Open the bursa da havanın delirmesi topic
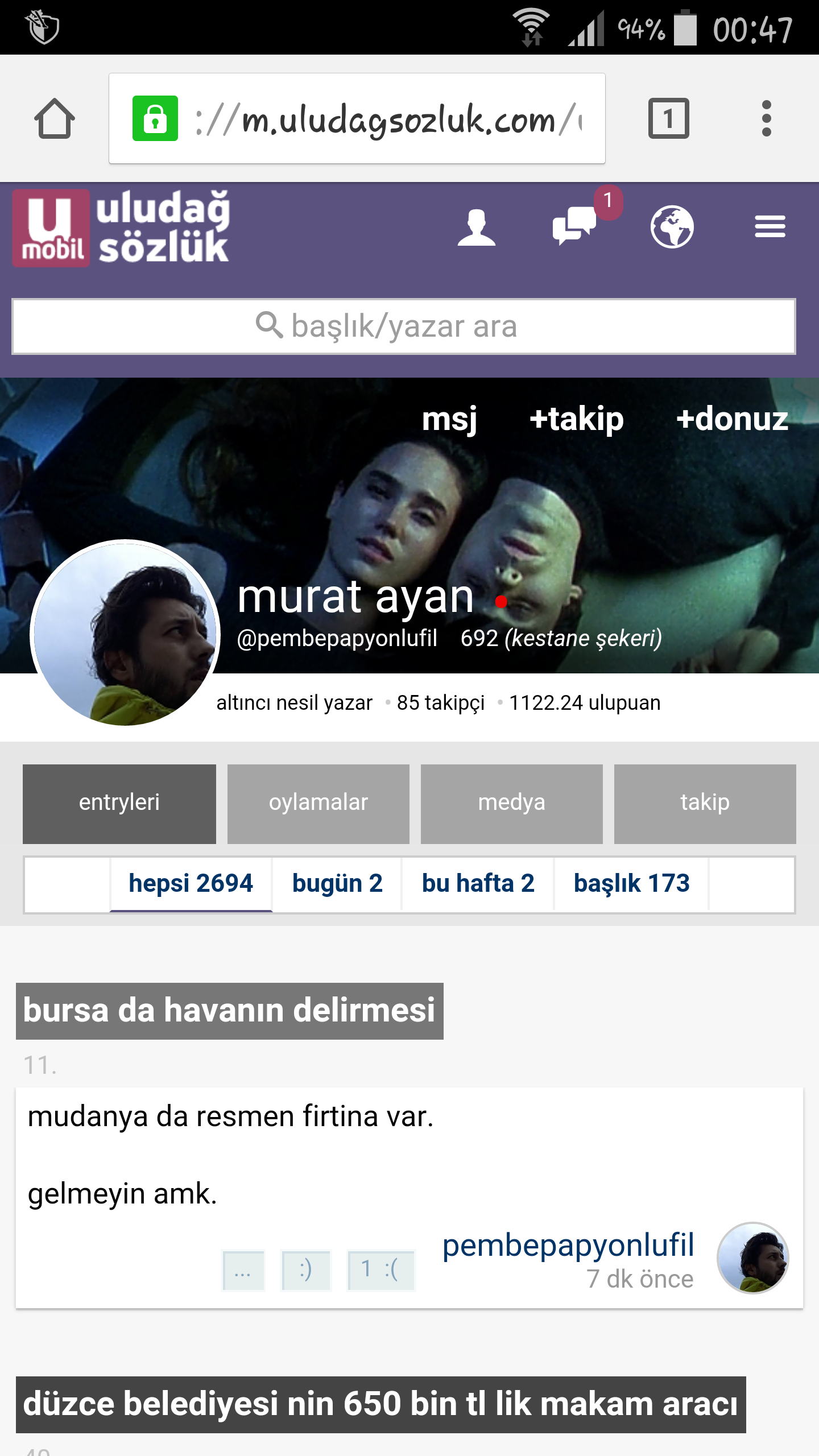 click(229, 1011)
